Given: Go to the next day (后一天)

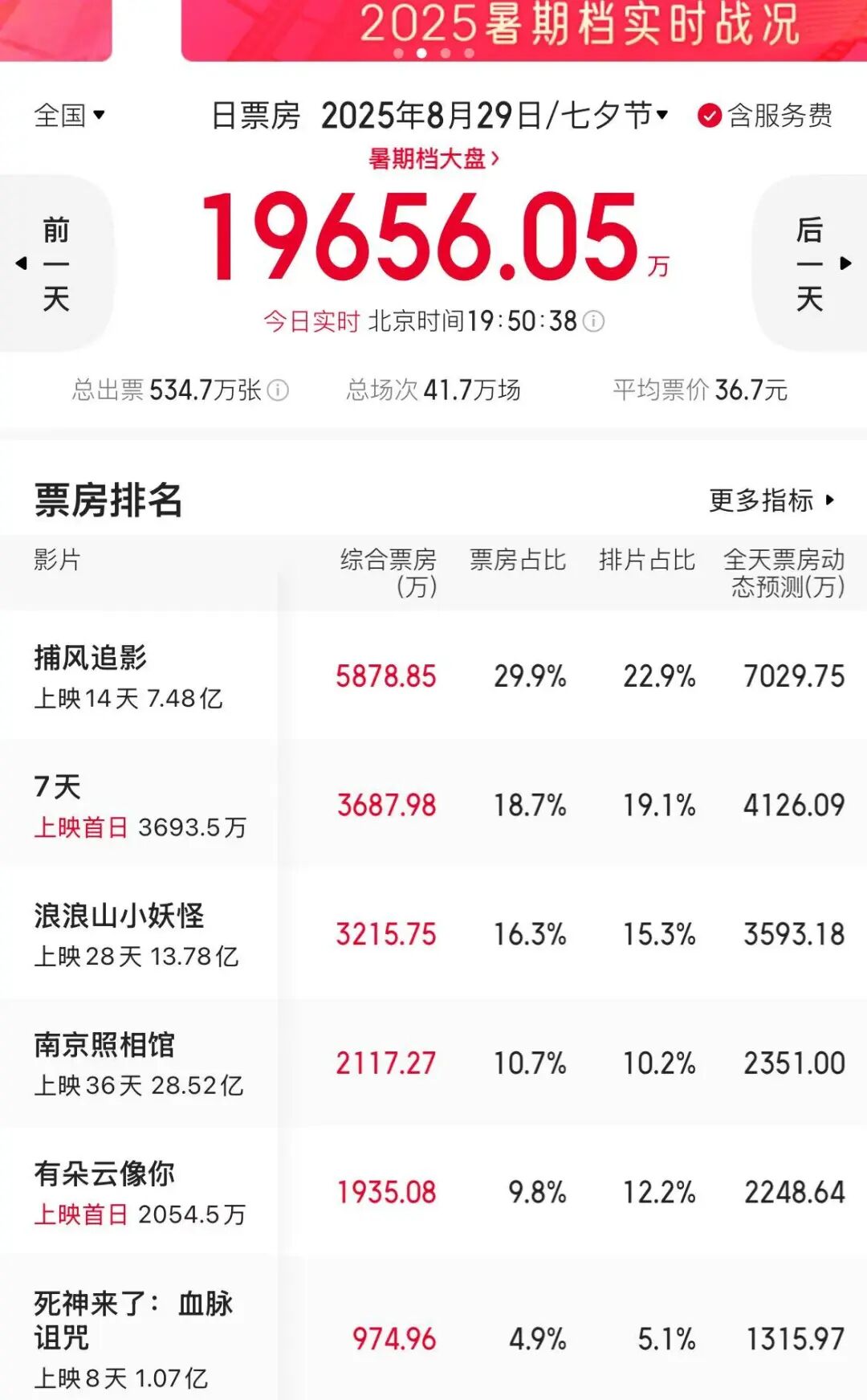Looking at the screenshot, I should (811, 263).
